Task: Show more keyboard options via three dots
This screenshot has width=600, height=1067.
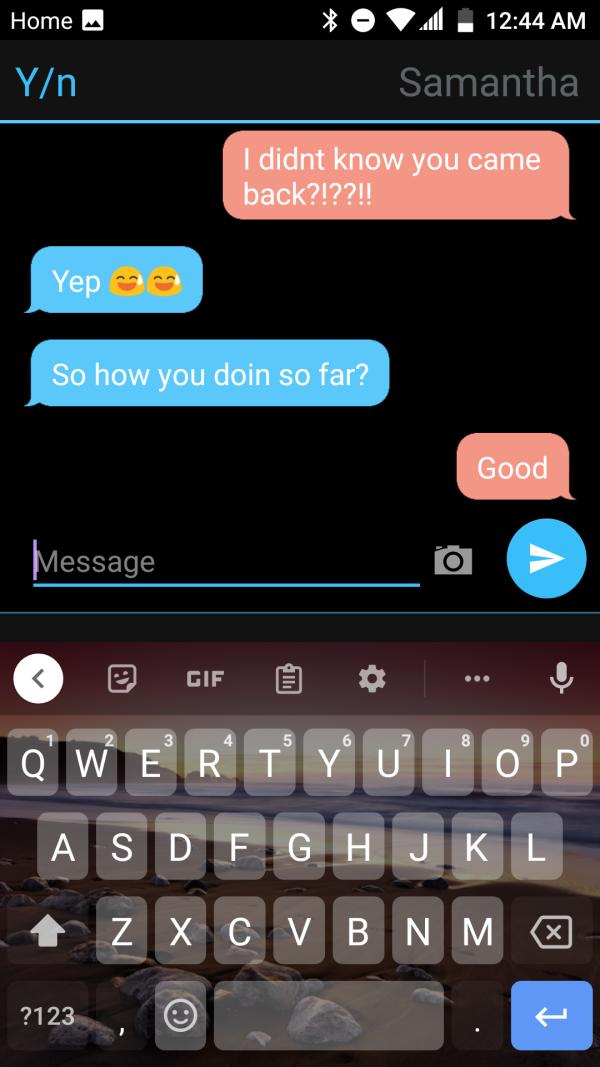Action: coord(477,679)
